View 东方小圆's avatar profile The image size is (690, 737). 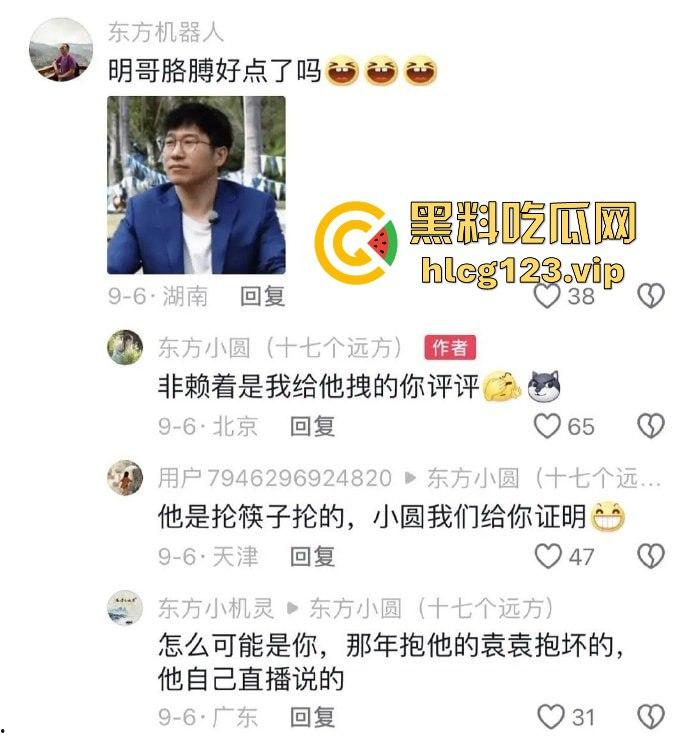tap(125, 348)
